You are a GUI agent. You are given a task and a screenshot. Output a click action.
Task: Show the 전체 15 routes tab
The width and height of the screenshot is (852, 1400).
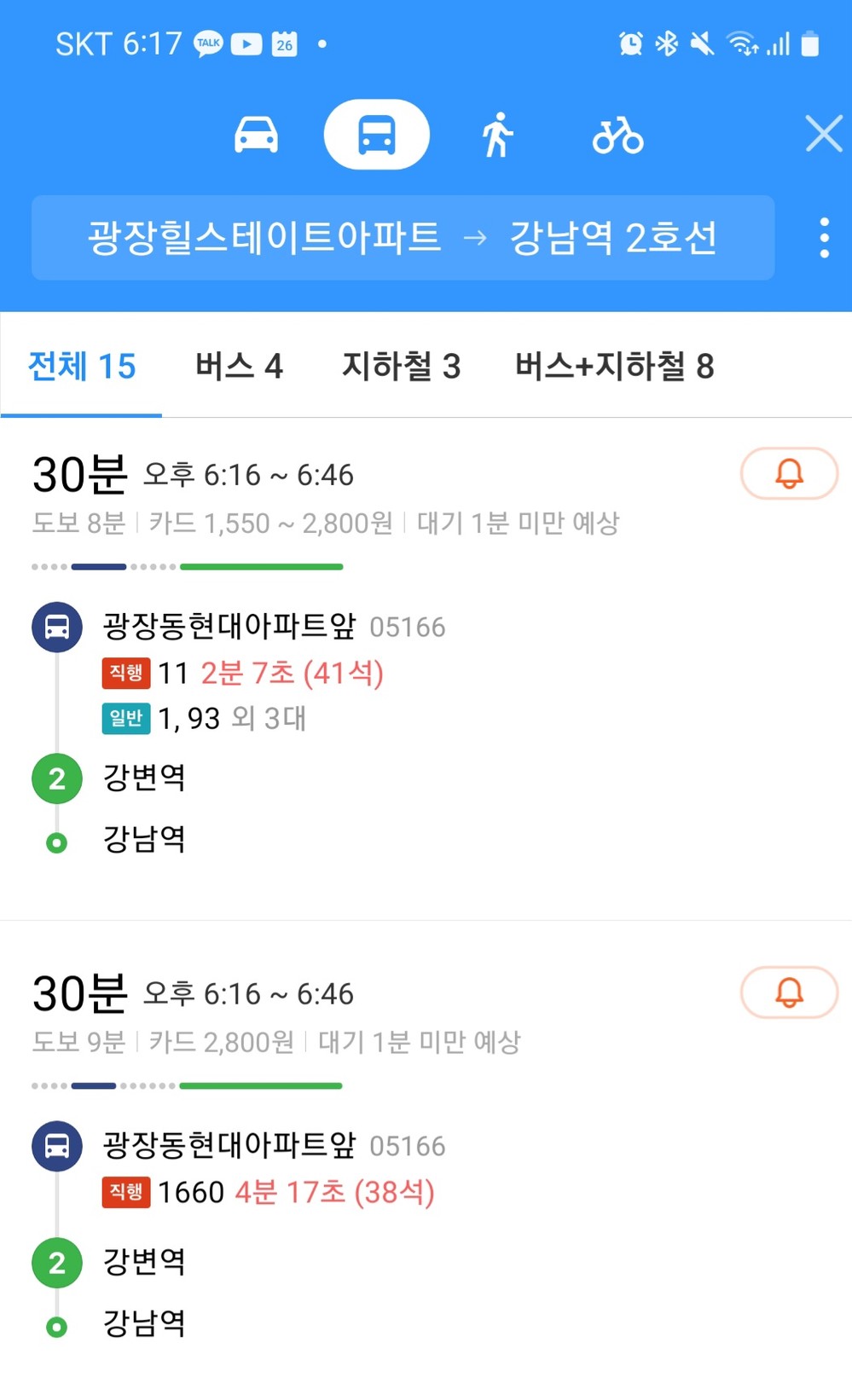point(82,367)
